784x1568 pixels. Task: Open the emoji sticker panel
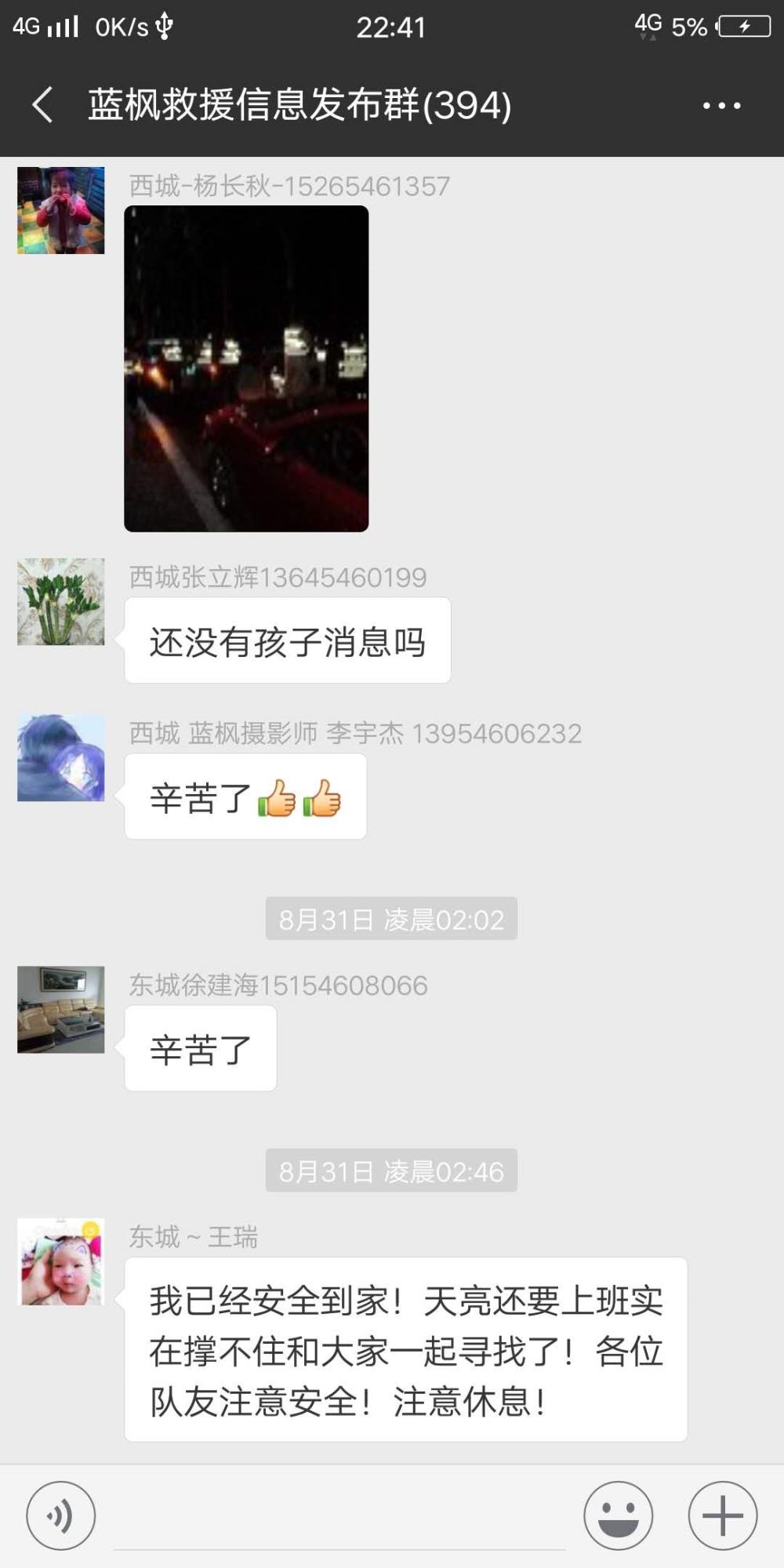point(618,1515)
